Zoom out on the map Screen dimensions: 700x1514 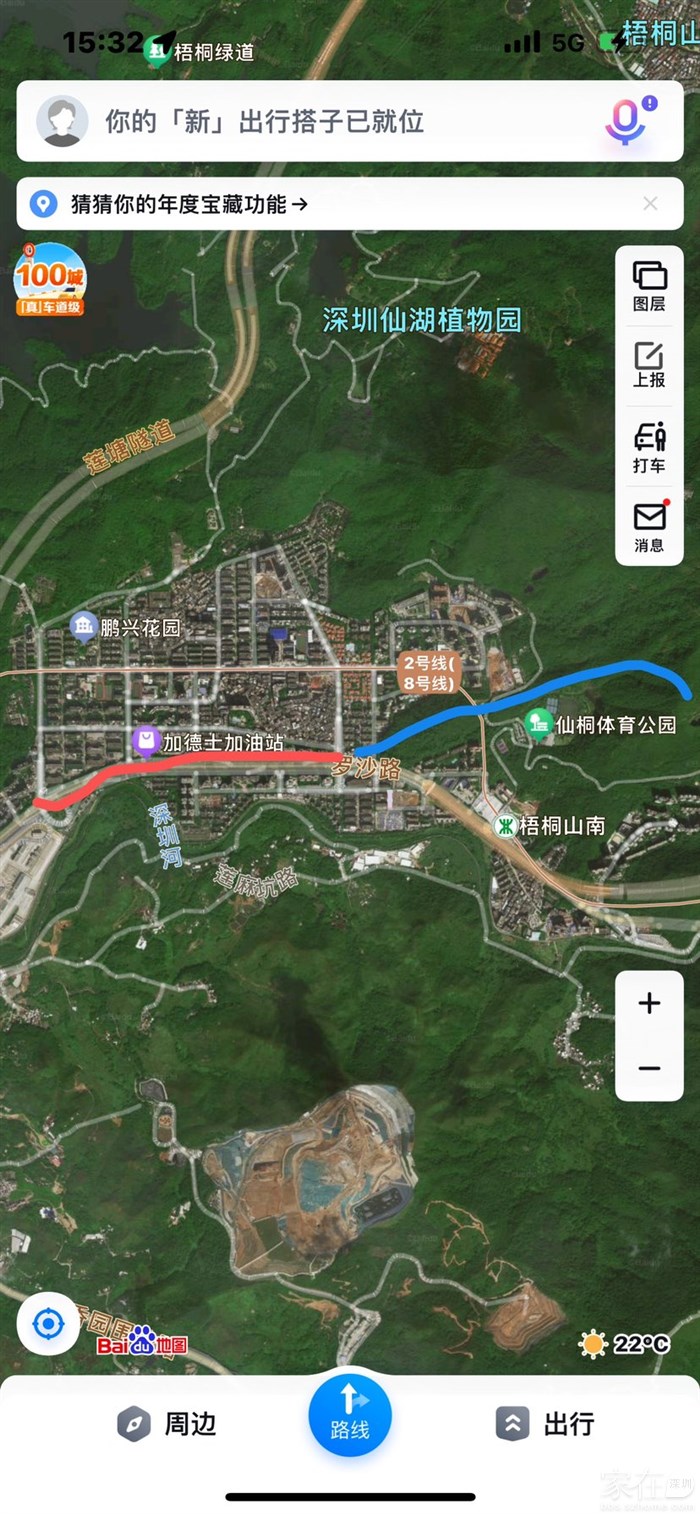(x=649, y=1068)
